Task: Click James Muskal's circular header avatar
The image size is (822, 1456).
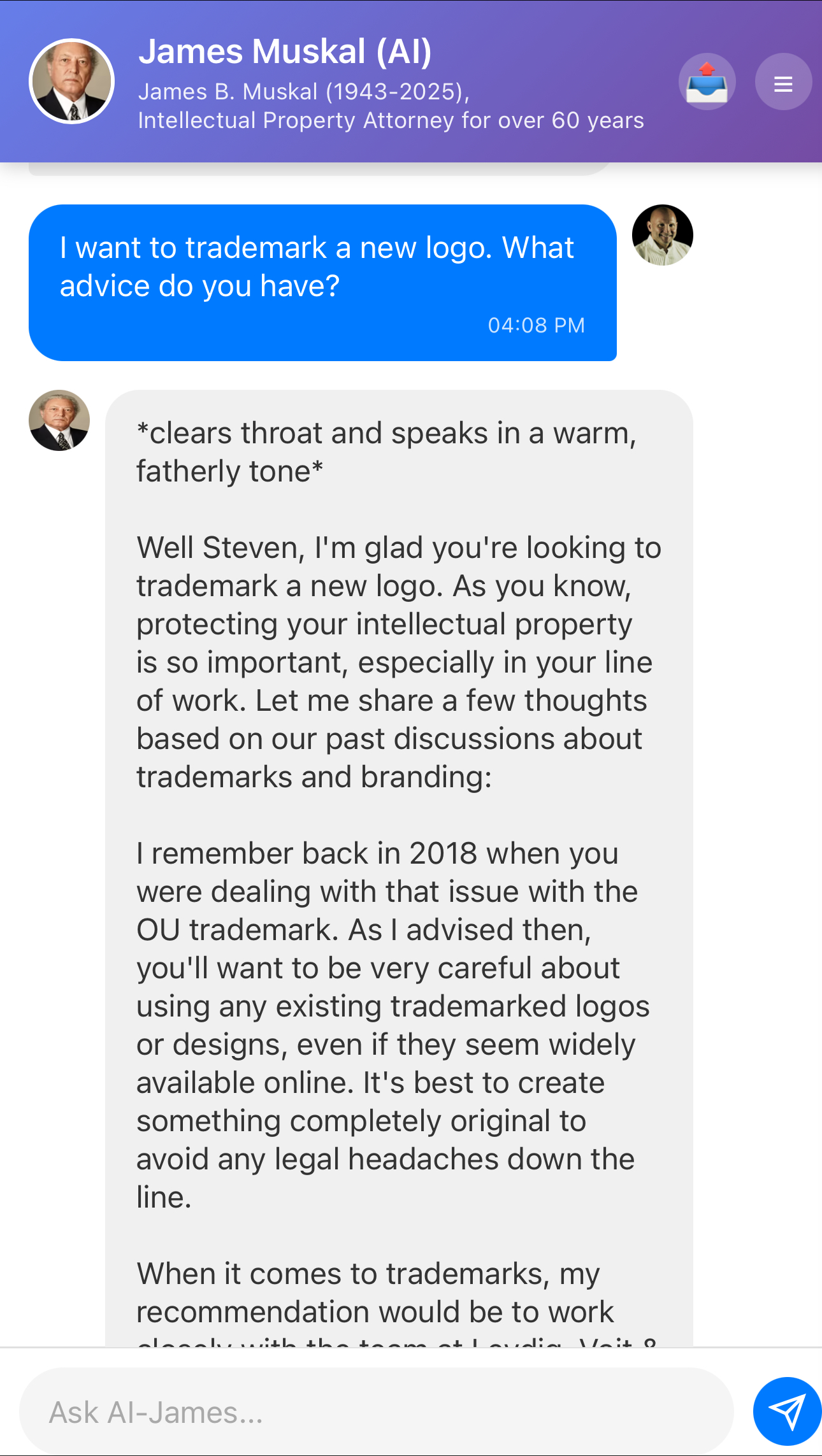Action: click(72, 82)
